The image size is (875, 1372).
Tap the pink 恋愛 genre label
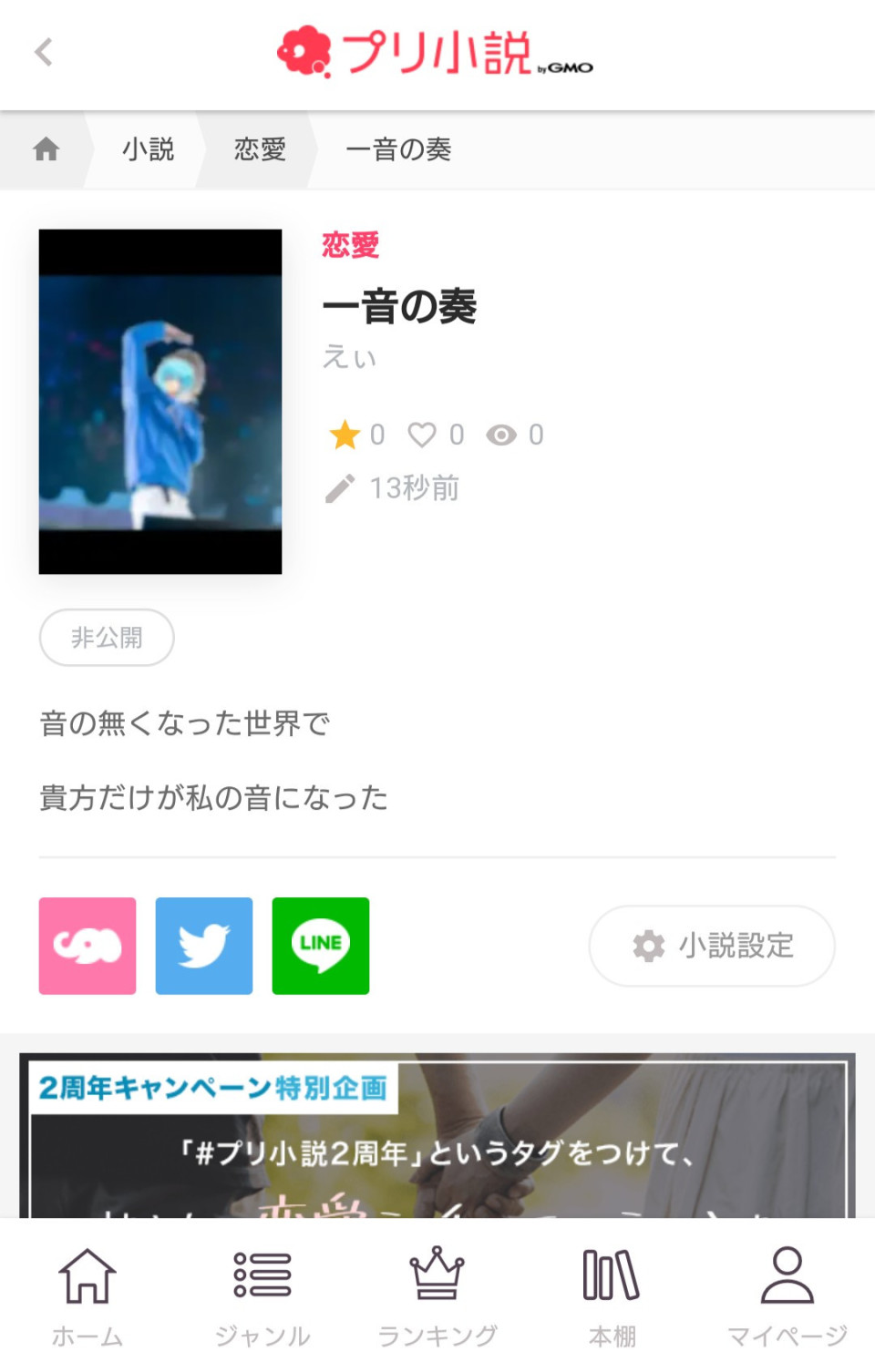click(350, 245)
